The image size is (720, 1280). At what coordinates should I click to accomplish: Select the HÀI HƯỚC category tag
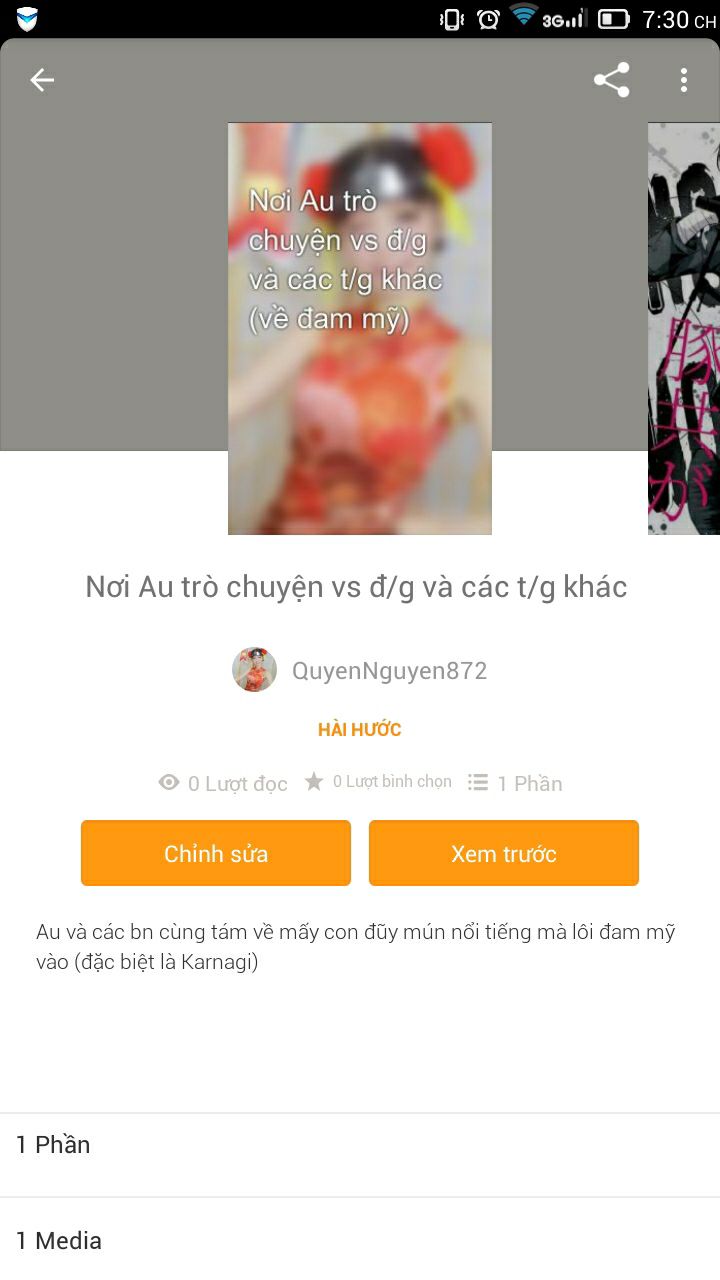click(359, 729)
